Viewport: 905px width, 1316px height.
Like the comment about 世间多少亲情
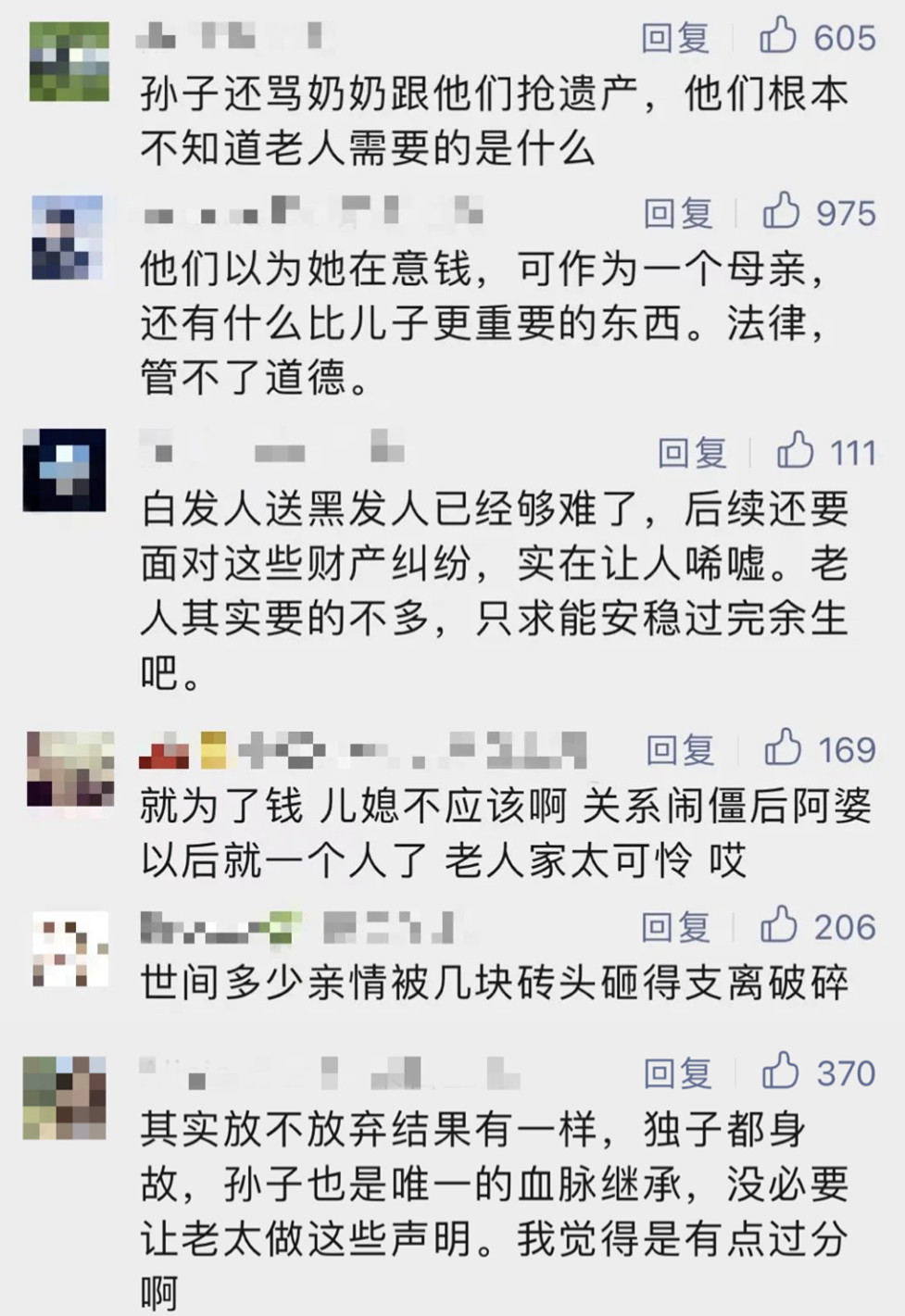point(778,925)
